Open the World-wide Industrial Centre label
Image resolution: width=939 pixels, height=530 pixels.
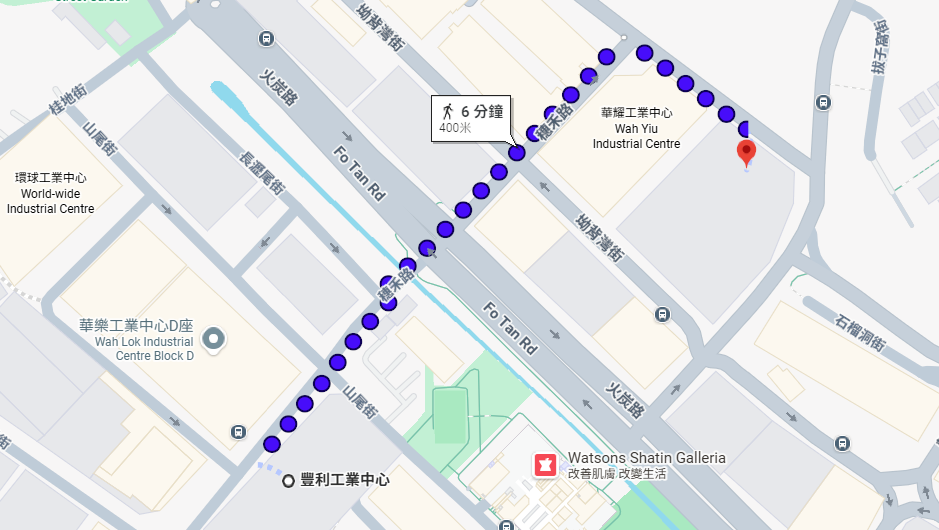[x=50, y=194]
